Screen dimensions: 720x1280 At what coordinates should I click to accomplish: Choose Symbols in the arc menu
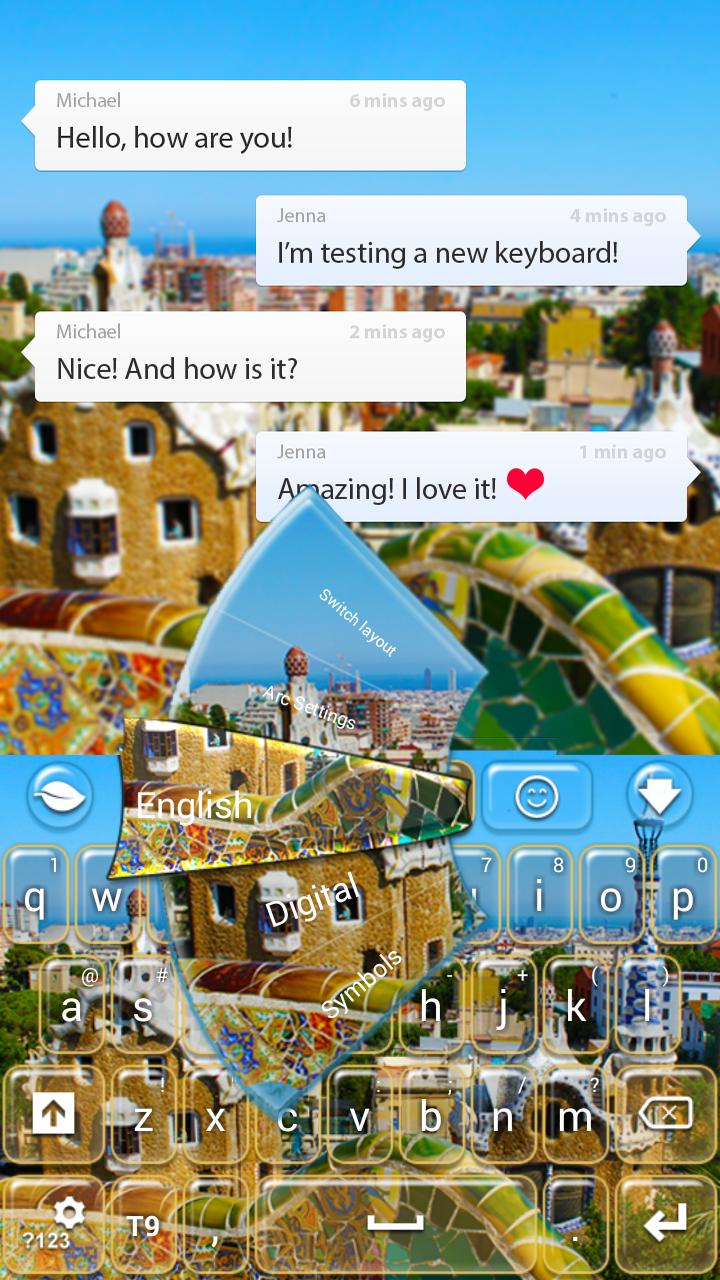(363, 983)
